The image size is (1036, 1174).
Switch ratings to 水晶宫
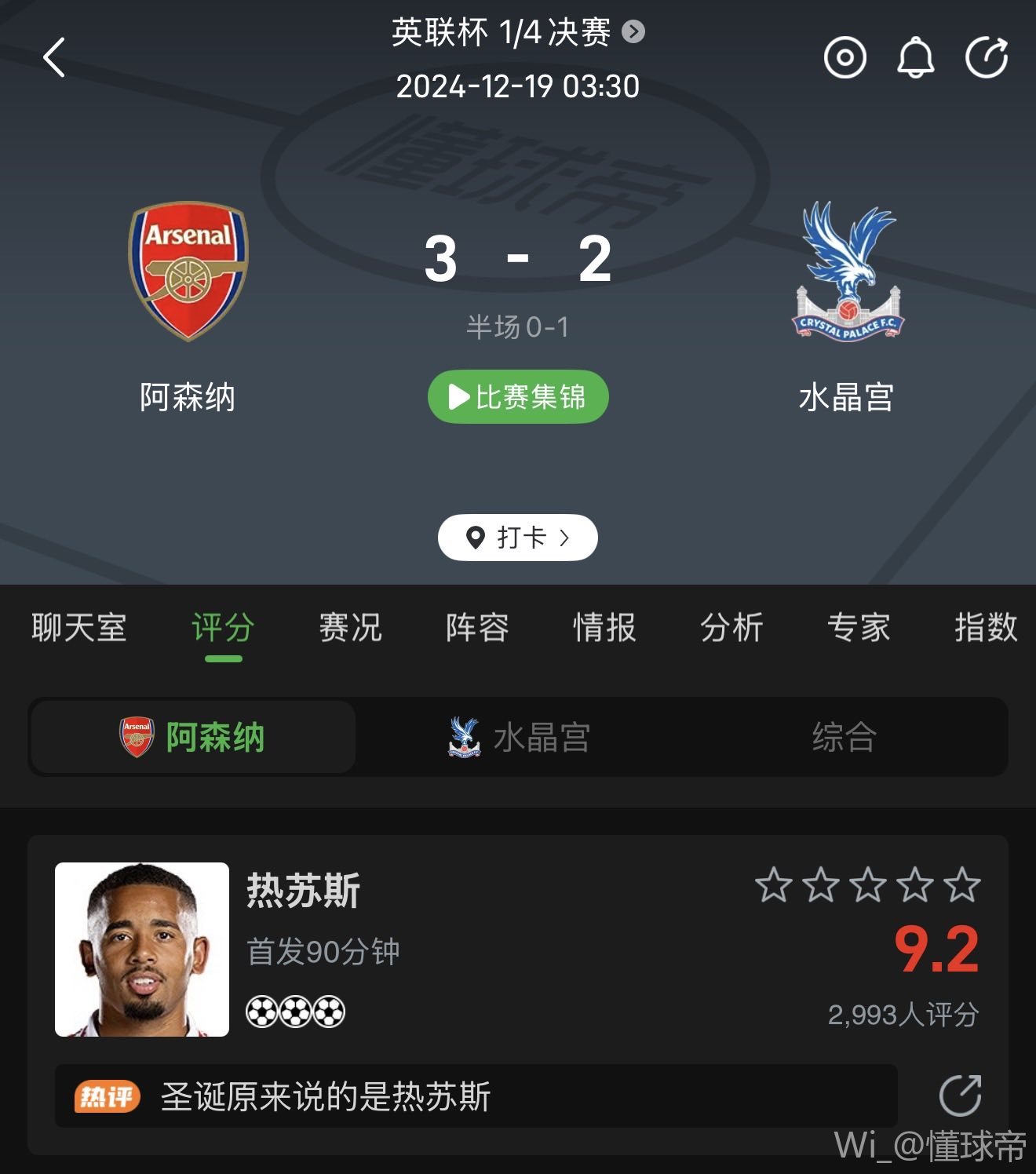[519, 737]
